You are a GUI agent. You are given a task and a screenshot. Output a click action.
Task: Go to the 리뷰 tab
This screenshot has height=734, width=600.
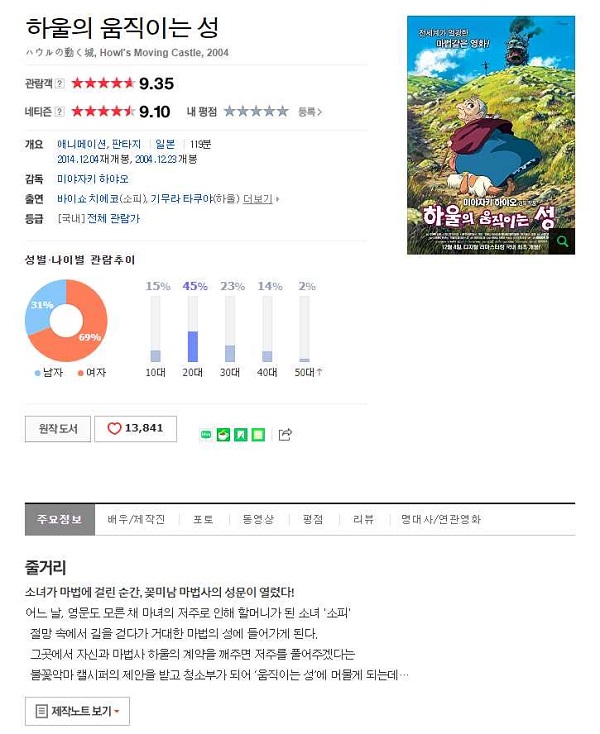pyautogui.click(x=363, y=520)
